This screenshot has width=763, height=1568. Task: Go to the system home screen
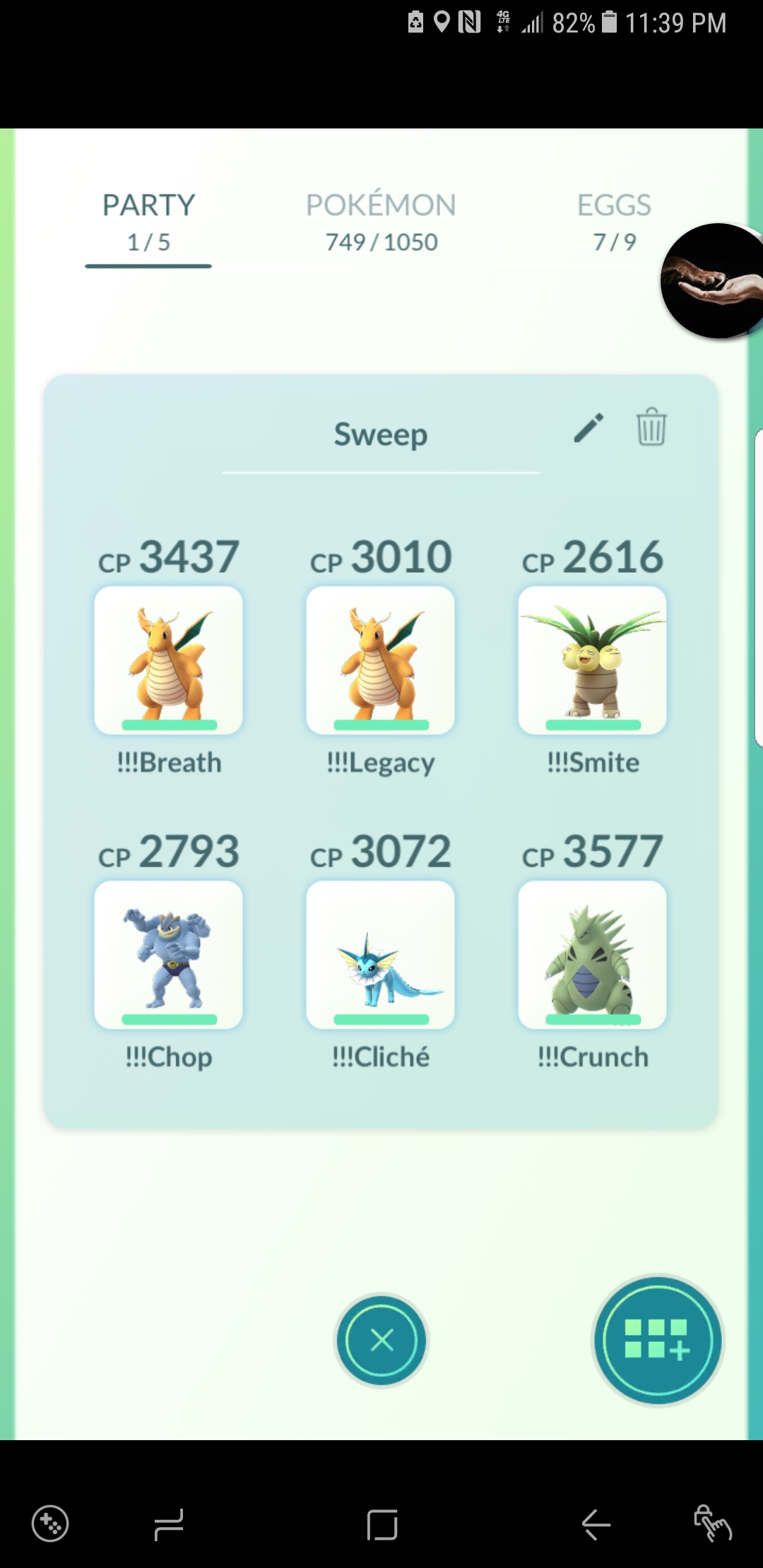[x=382, y=1524]
